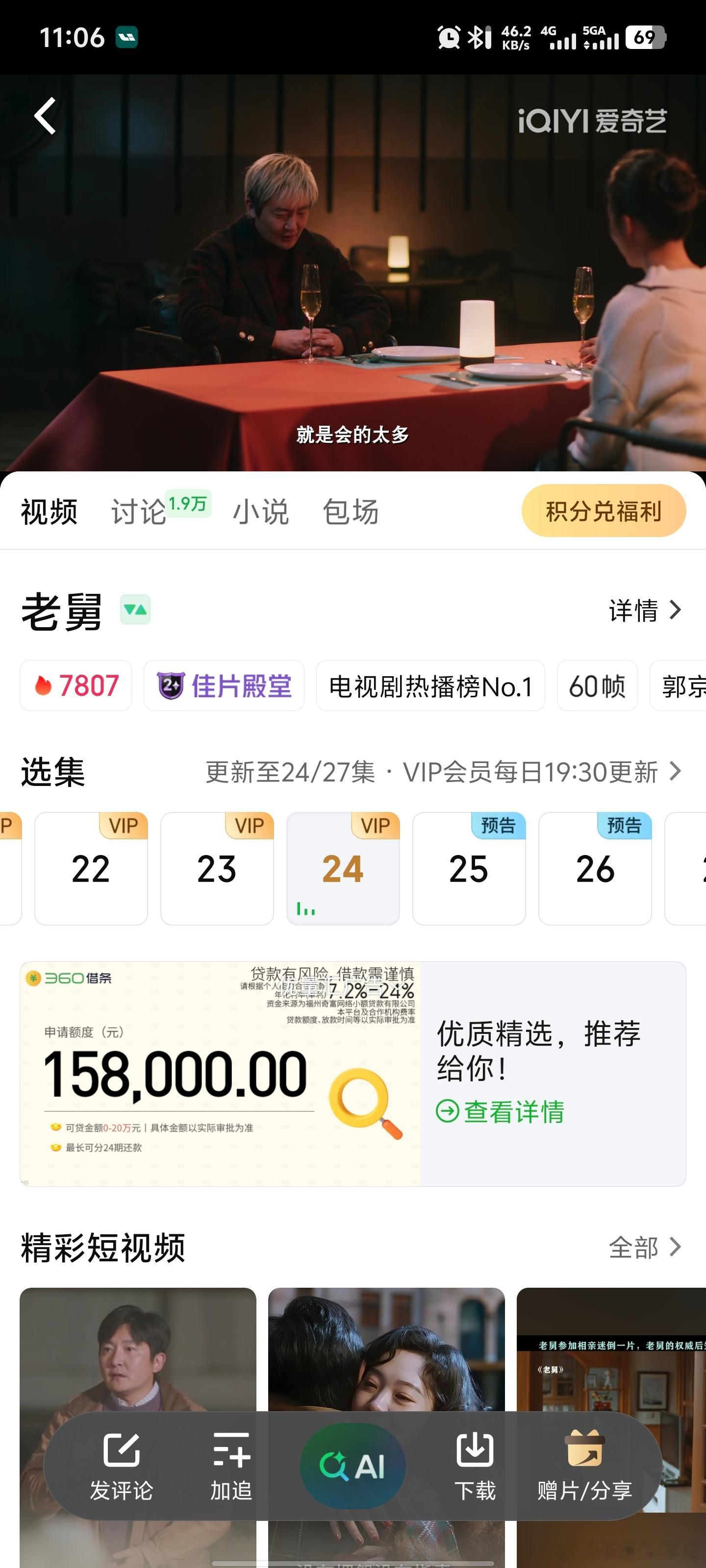Open the 佳片殿堂 badge

tap(224, 686)
